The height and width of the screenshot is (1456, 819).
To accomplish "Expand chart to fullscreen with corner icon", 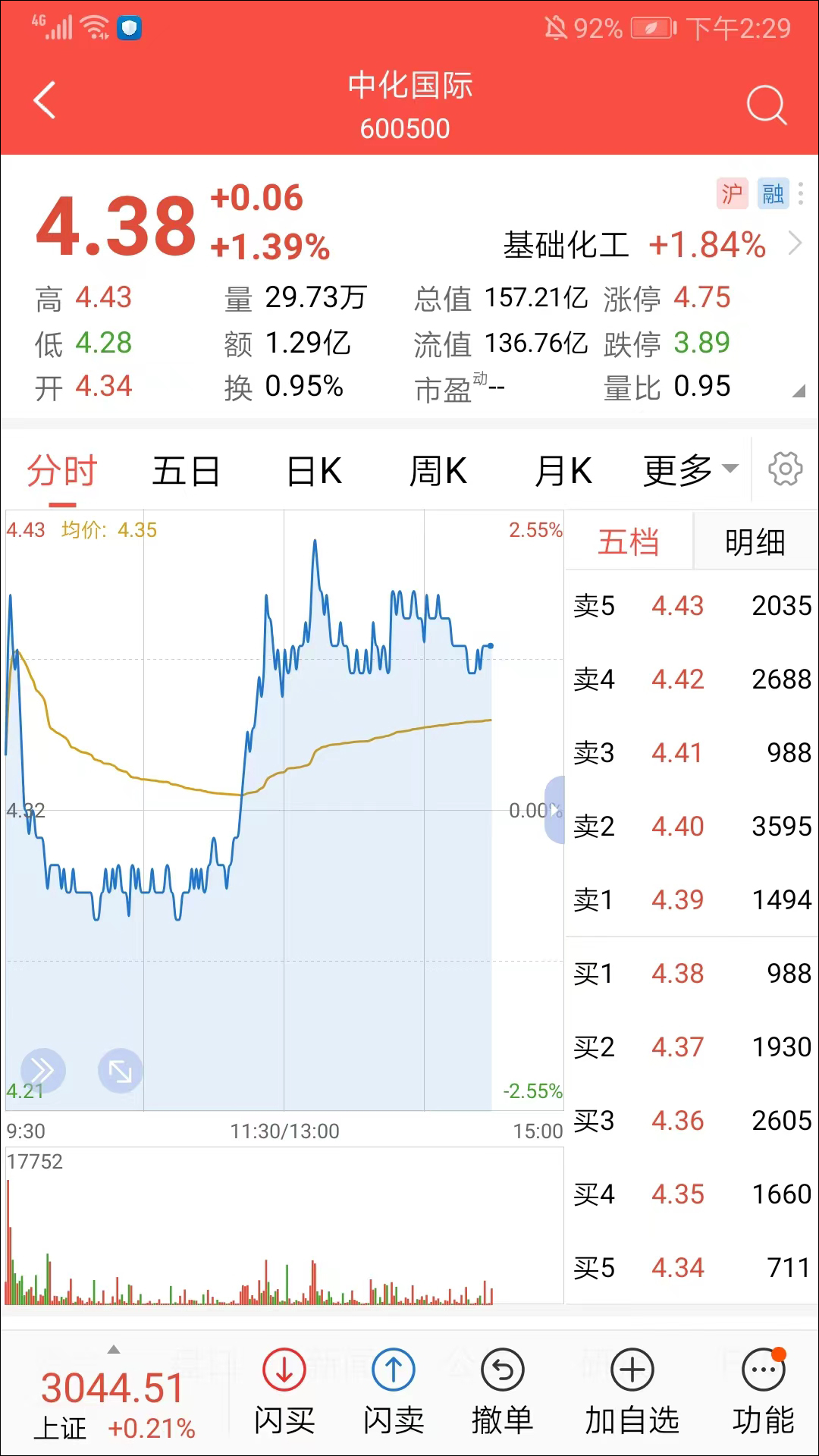I will pyautogui.click(x=121, y=1070).
